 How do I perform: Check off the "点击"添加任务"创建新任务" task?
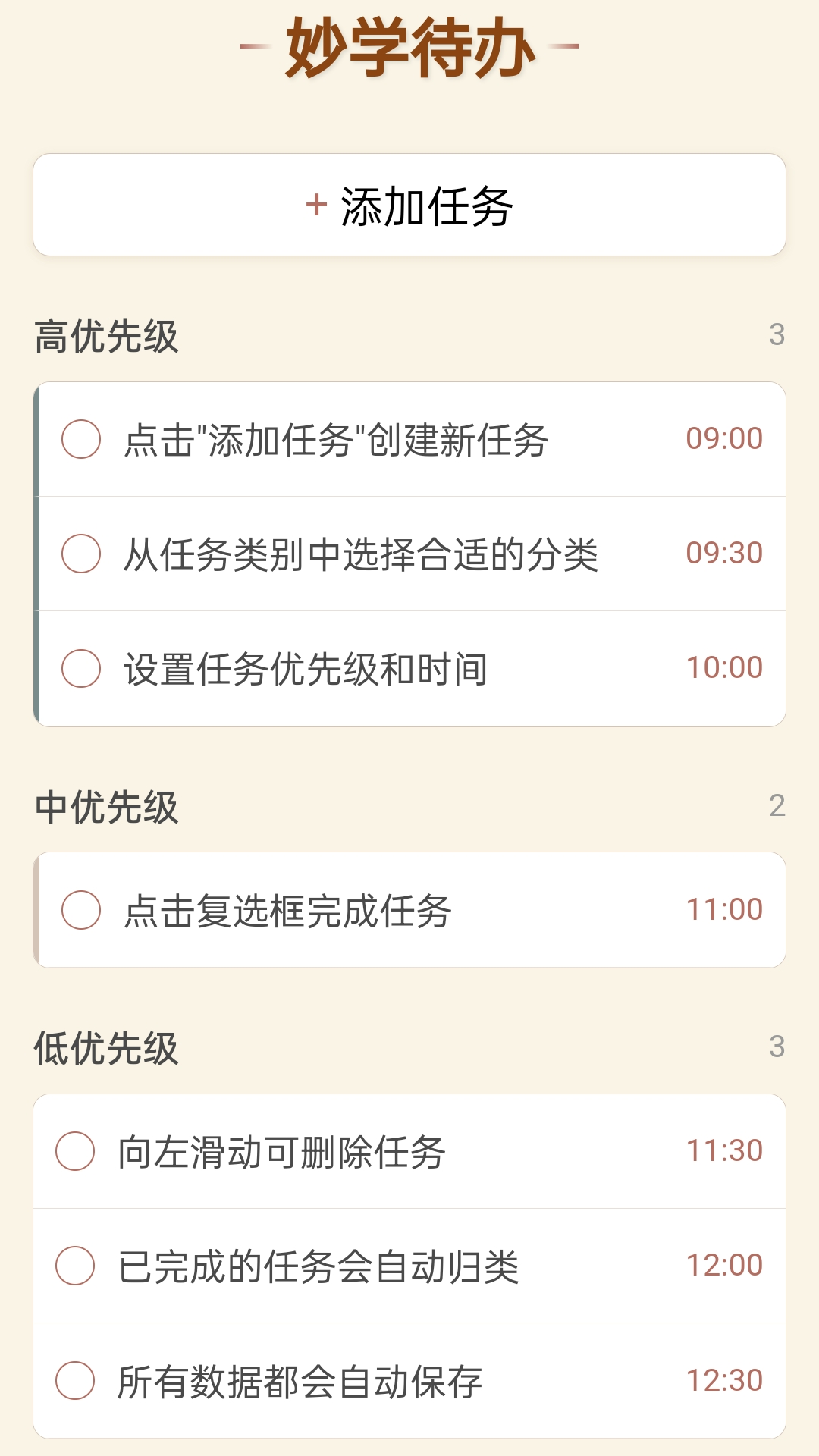pyautogui.click(x=80, y=438)
